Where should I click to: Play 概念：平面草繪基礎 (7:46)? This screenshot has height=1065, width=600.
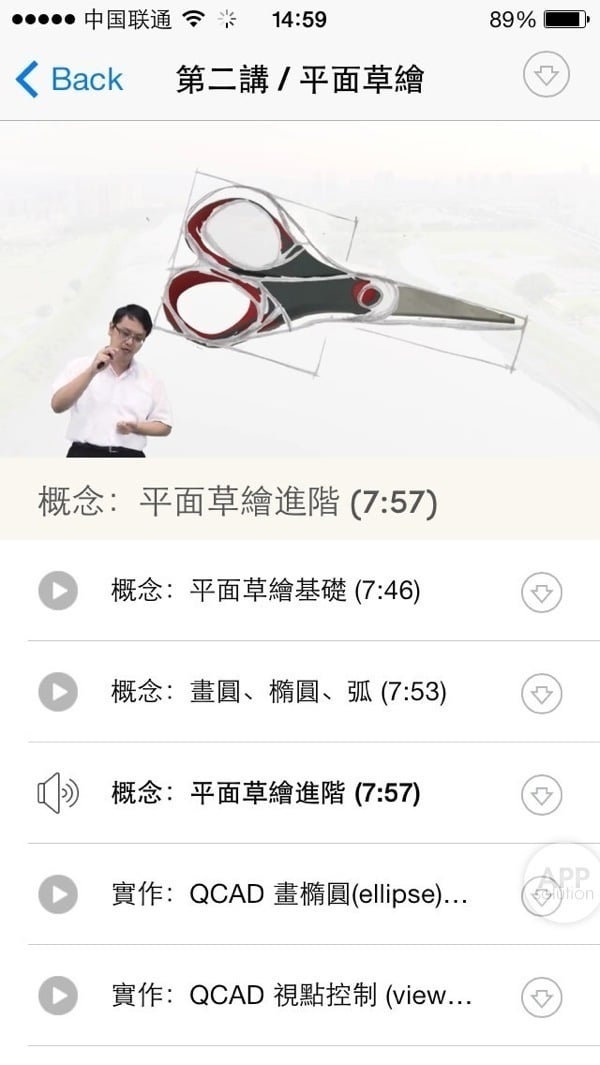(58, 591)
